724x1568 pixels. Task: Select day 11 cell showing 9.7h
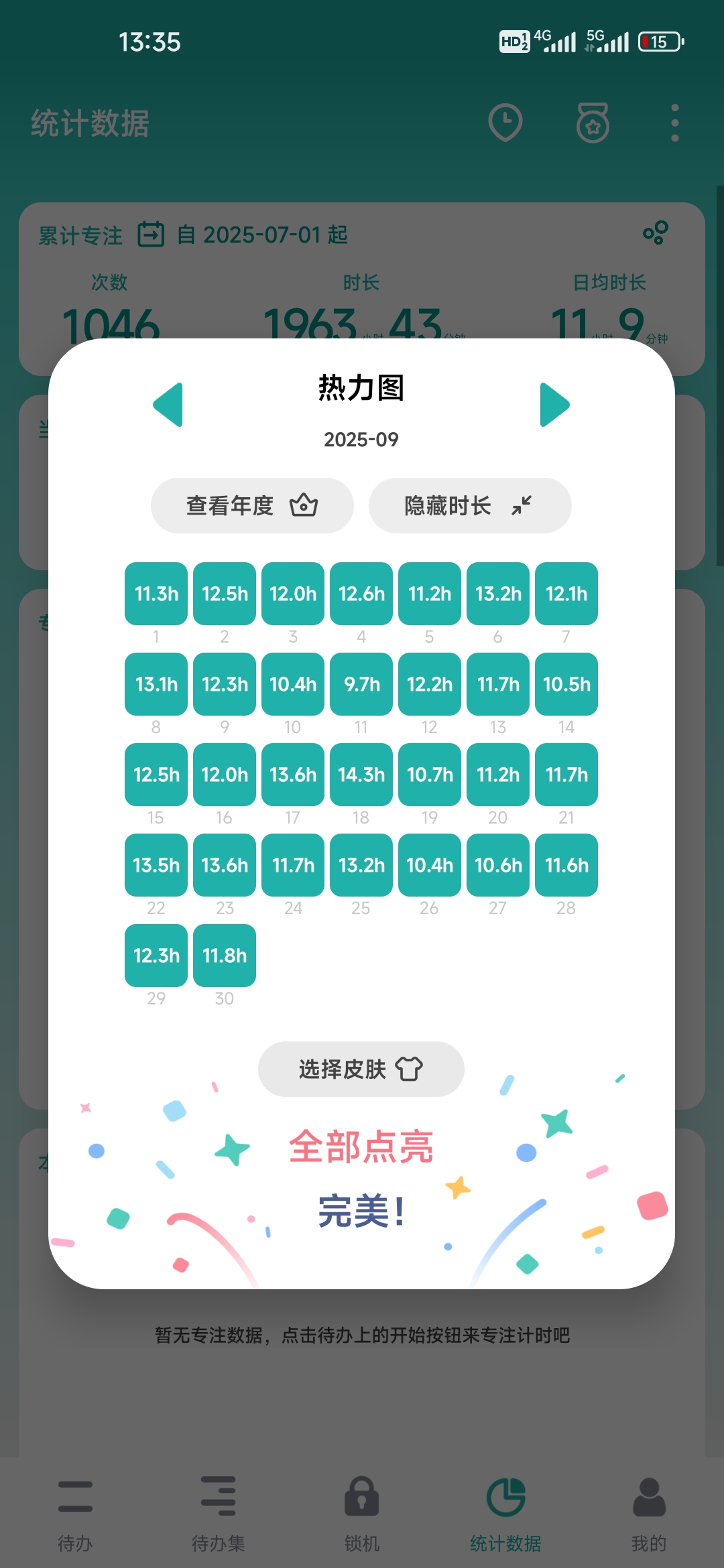click(361, 684)
